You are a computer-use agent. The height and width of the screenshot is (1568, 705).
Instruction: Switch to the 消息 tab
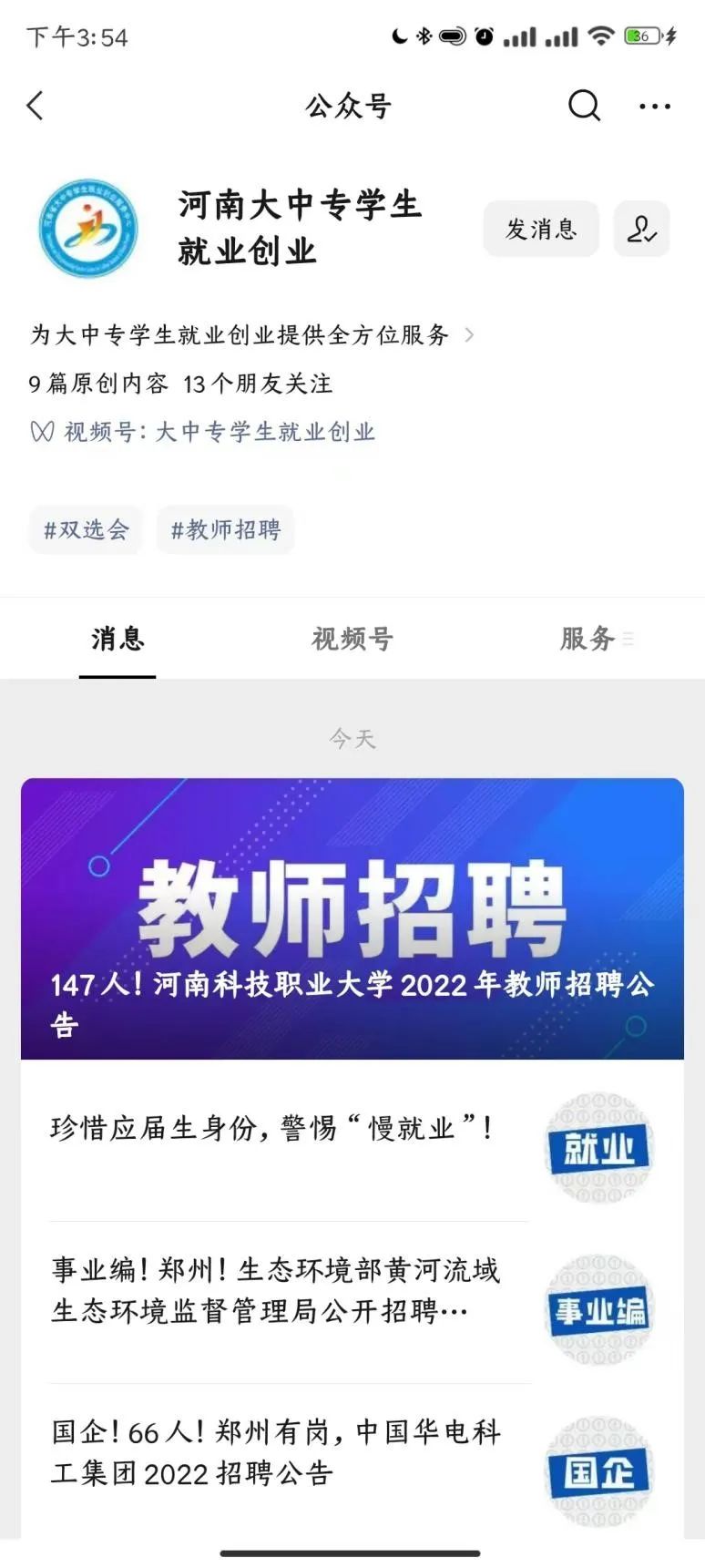tap(117, 639)
